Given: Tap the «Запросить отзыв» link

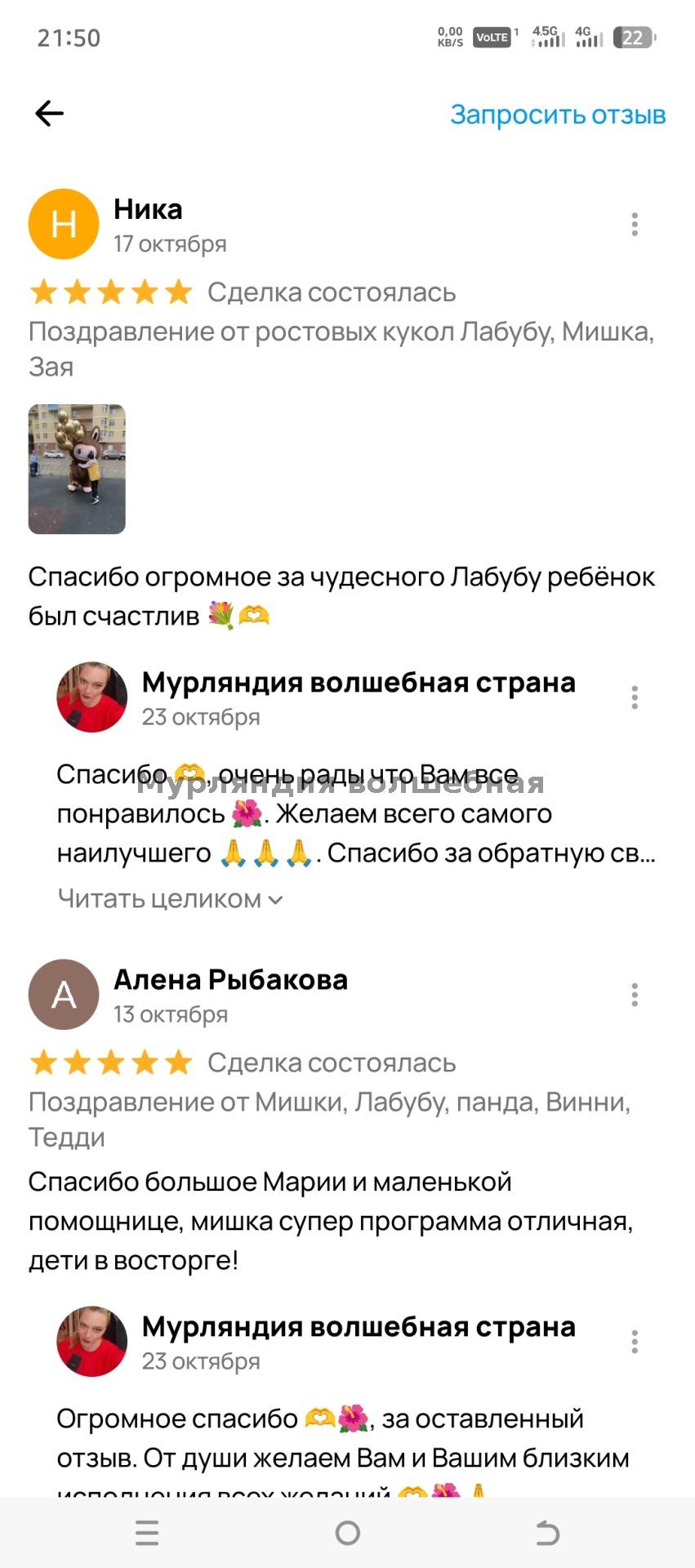Looking at the screenshot, I should [x=558, y=114].
